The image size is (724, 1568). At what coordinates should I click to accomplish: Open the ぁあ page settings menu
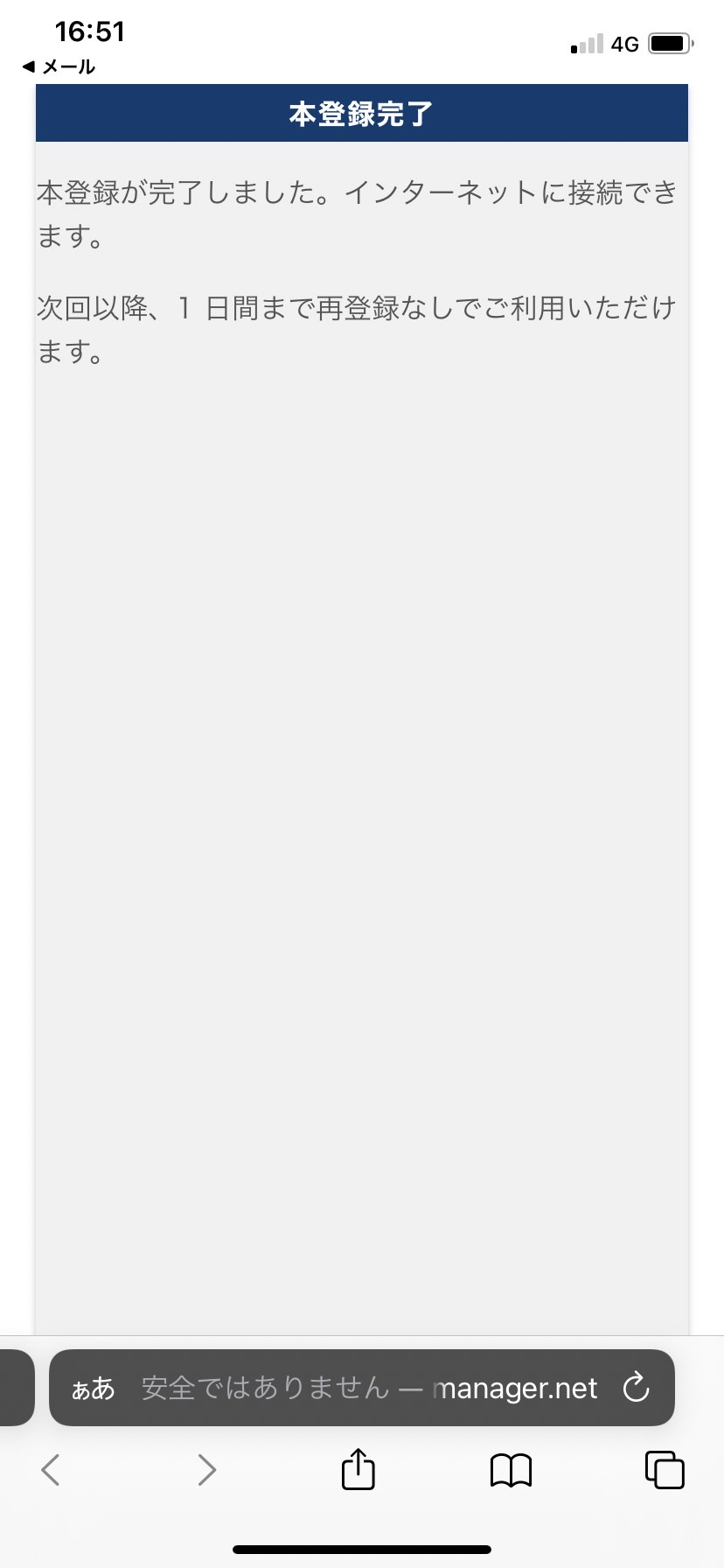click(93, 1388)
